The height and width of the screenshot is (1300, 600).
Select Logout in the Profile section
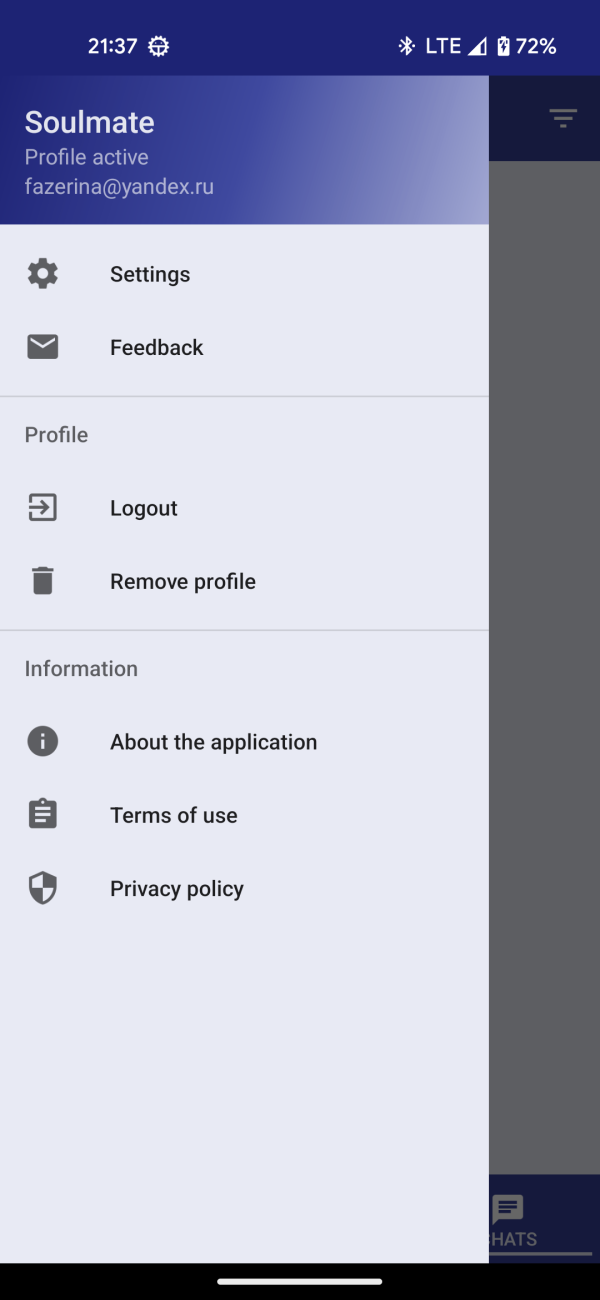(244, 508)
